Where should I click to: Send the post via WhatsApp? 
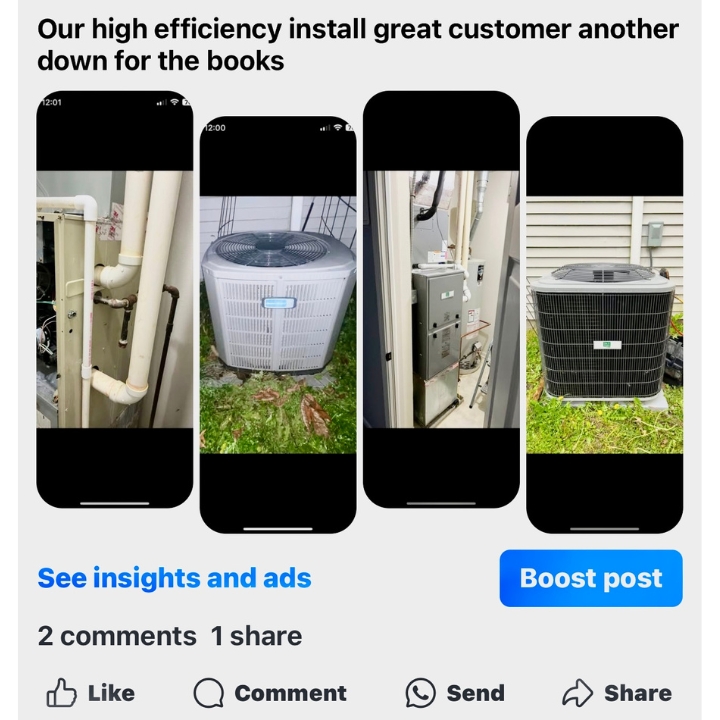point(454,692)
